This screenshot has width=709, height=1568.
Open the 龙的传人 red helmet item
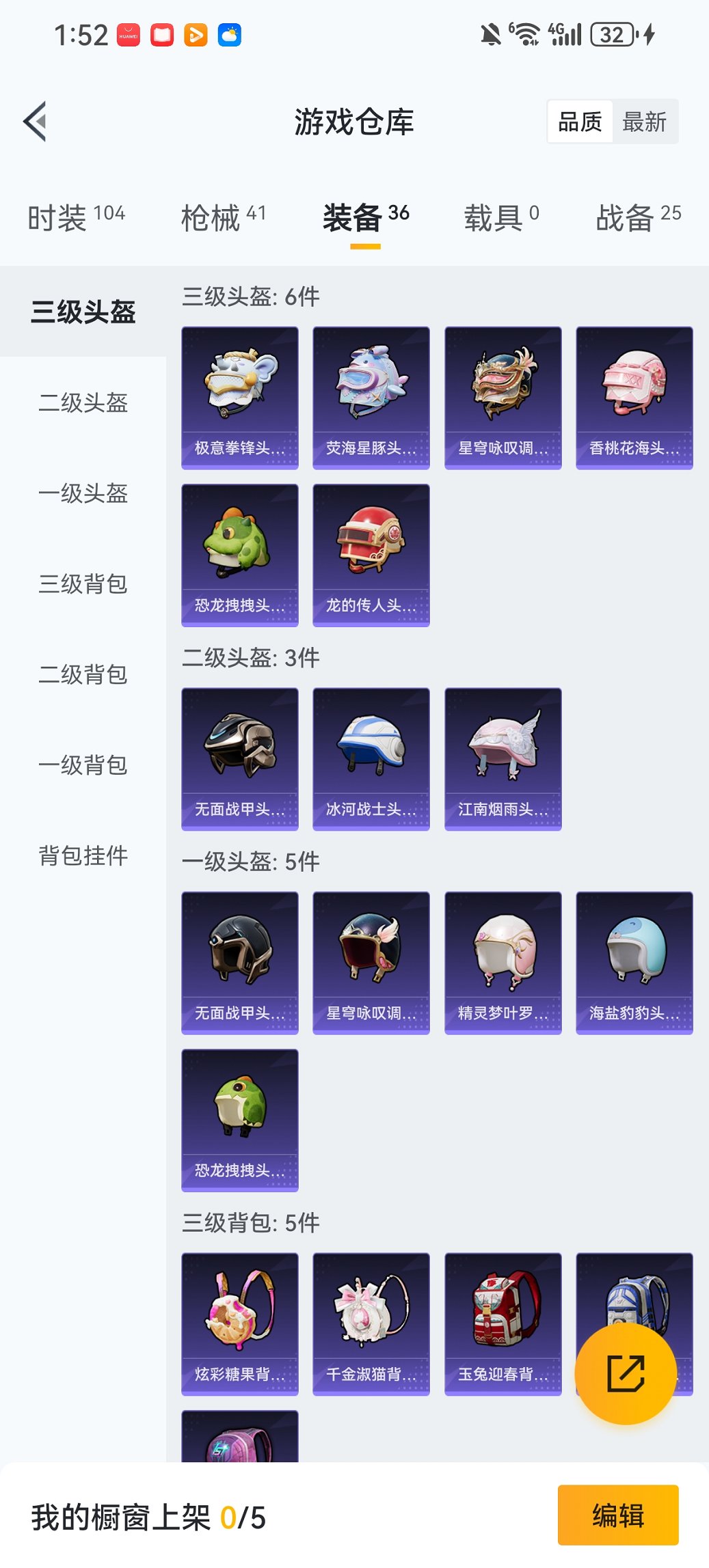point(371,555)
